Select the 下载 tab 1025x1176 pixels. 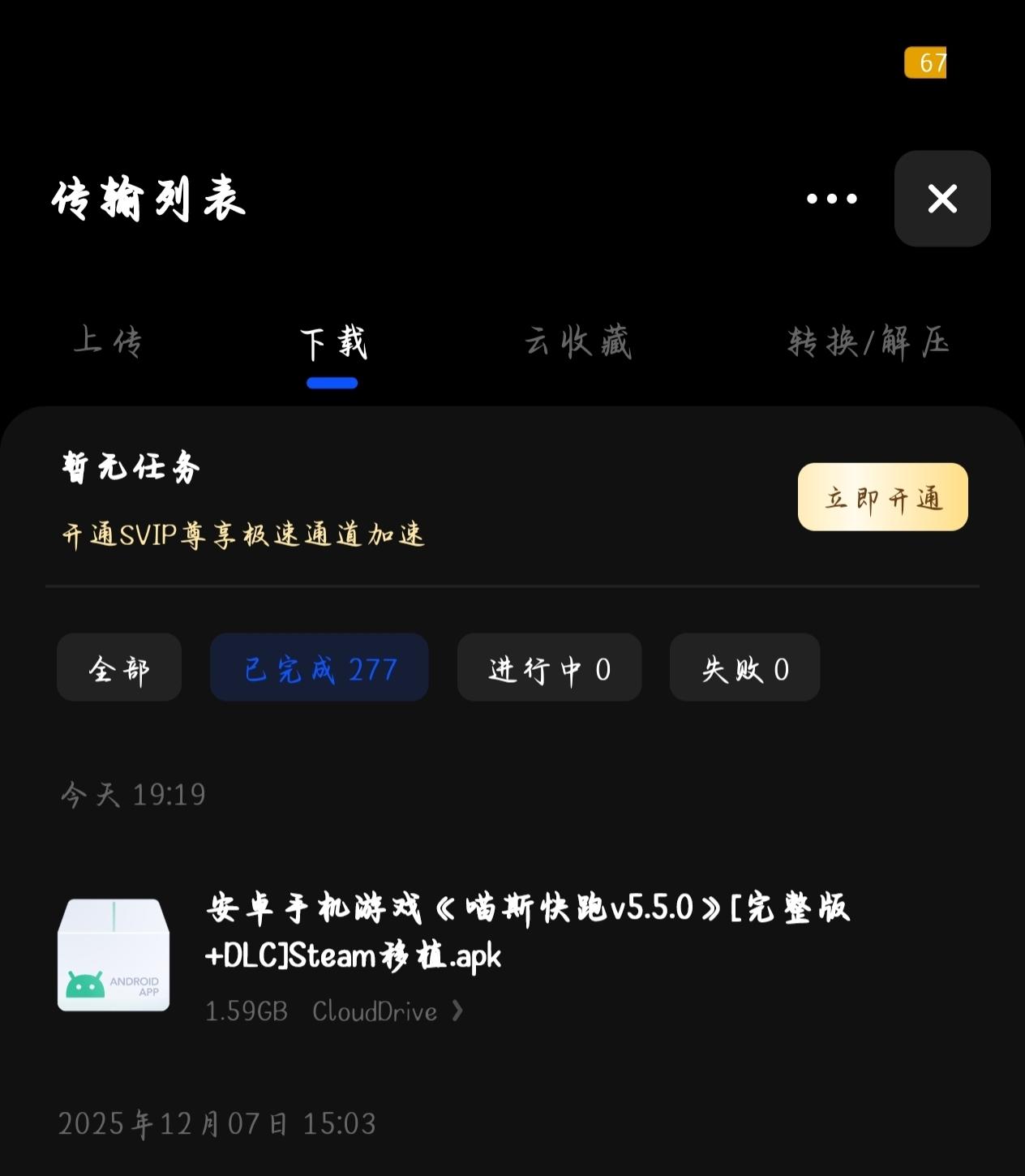coord(333,343)
